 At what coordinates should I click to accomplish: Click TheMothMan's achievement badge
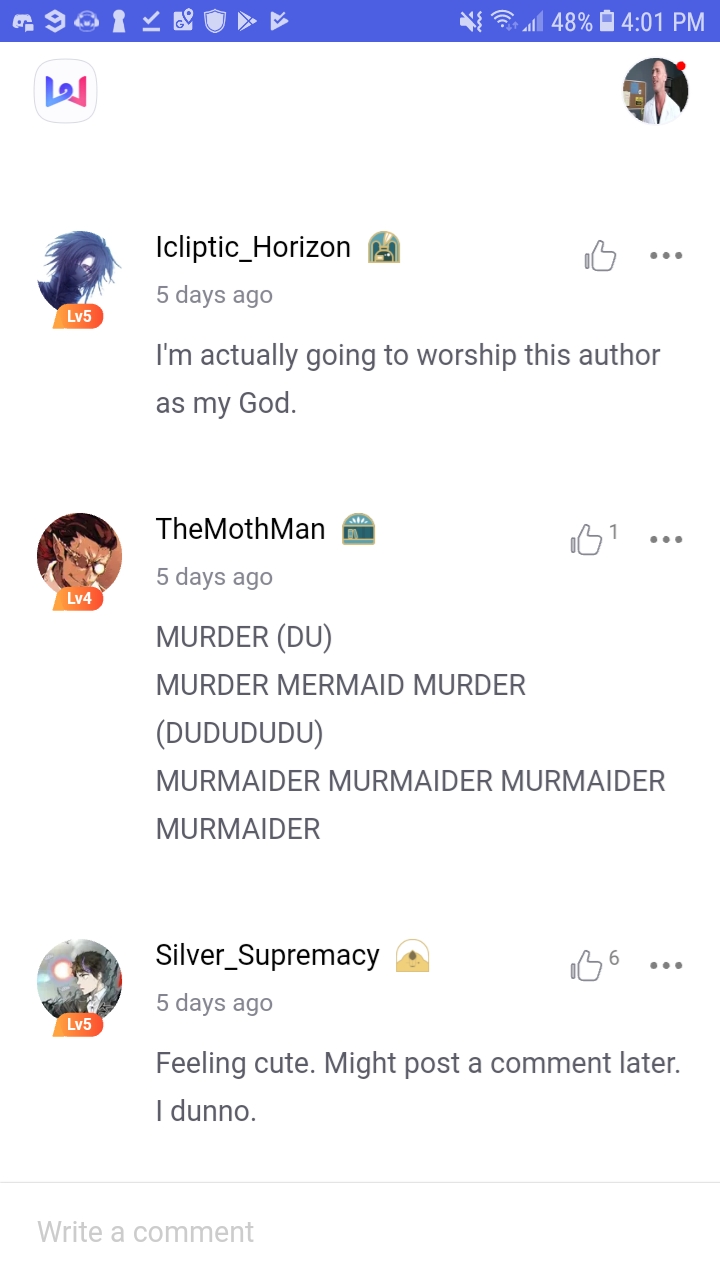(x=357, y=529)
